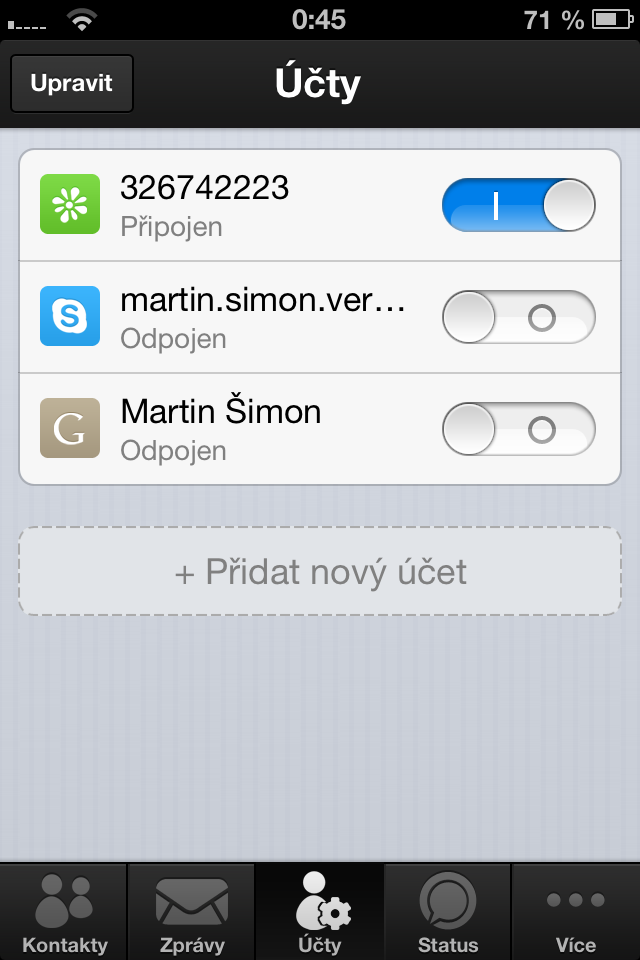The width and height of the screenshot is (640, 960).
Task: Enable the martin.simon Skype account switch
Action: (518, 318)
